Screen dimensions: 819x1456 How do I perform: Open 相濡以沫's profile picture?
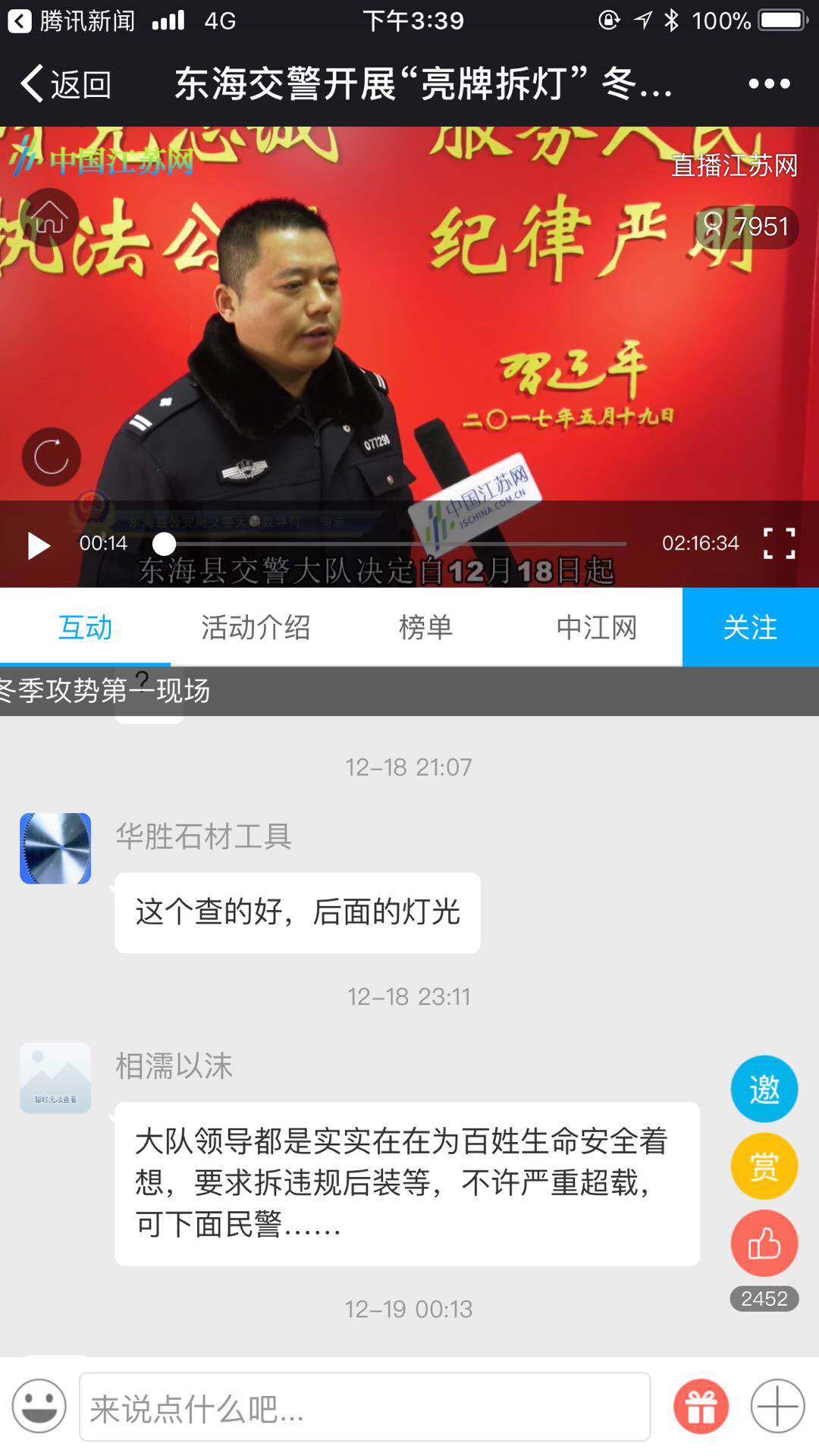point(55,1078)
